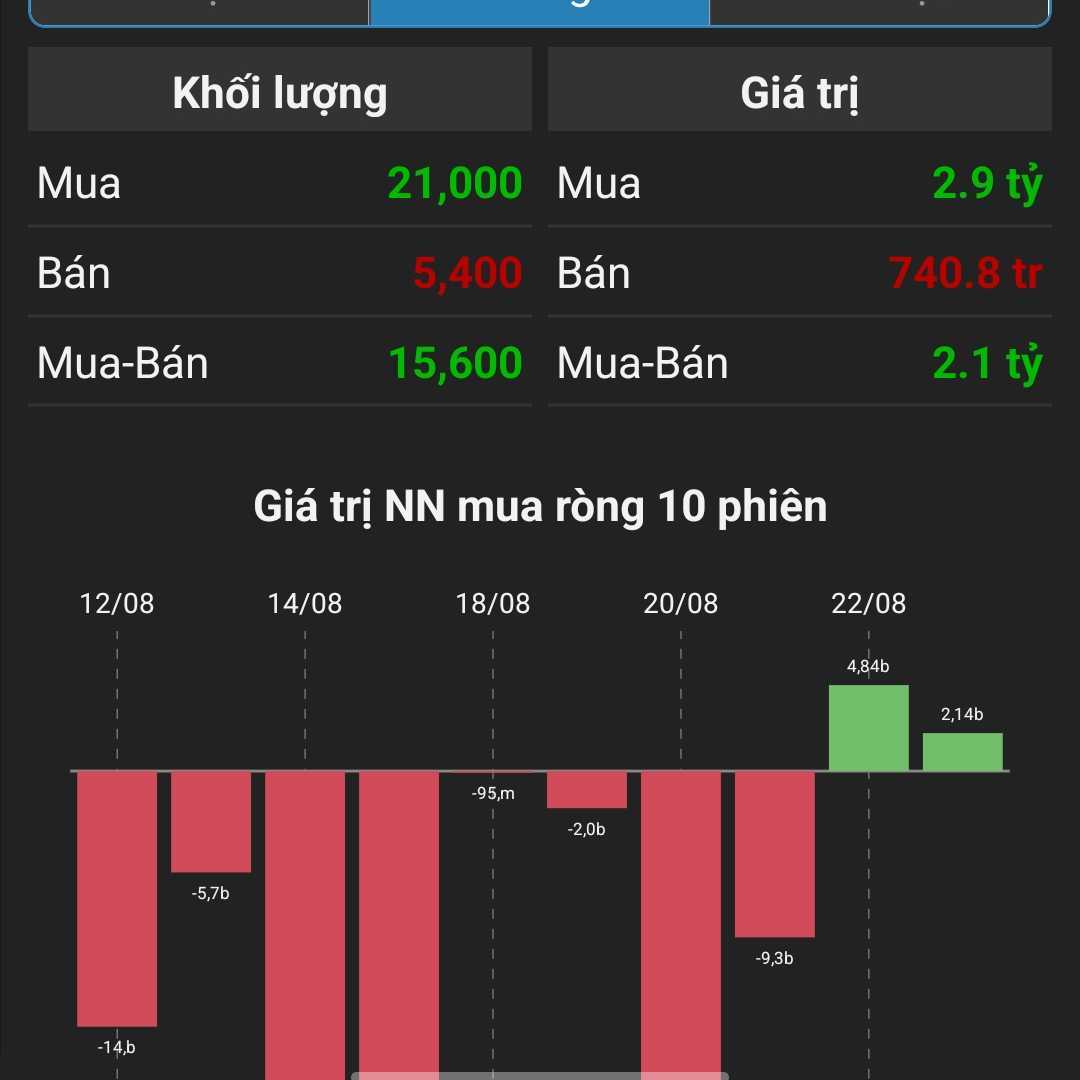The height and width of the screenshot is (1080, 1080).
Task: Select the highlighted middle segment tab
Action: pyautogui.click(x=540, y=9)
